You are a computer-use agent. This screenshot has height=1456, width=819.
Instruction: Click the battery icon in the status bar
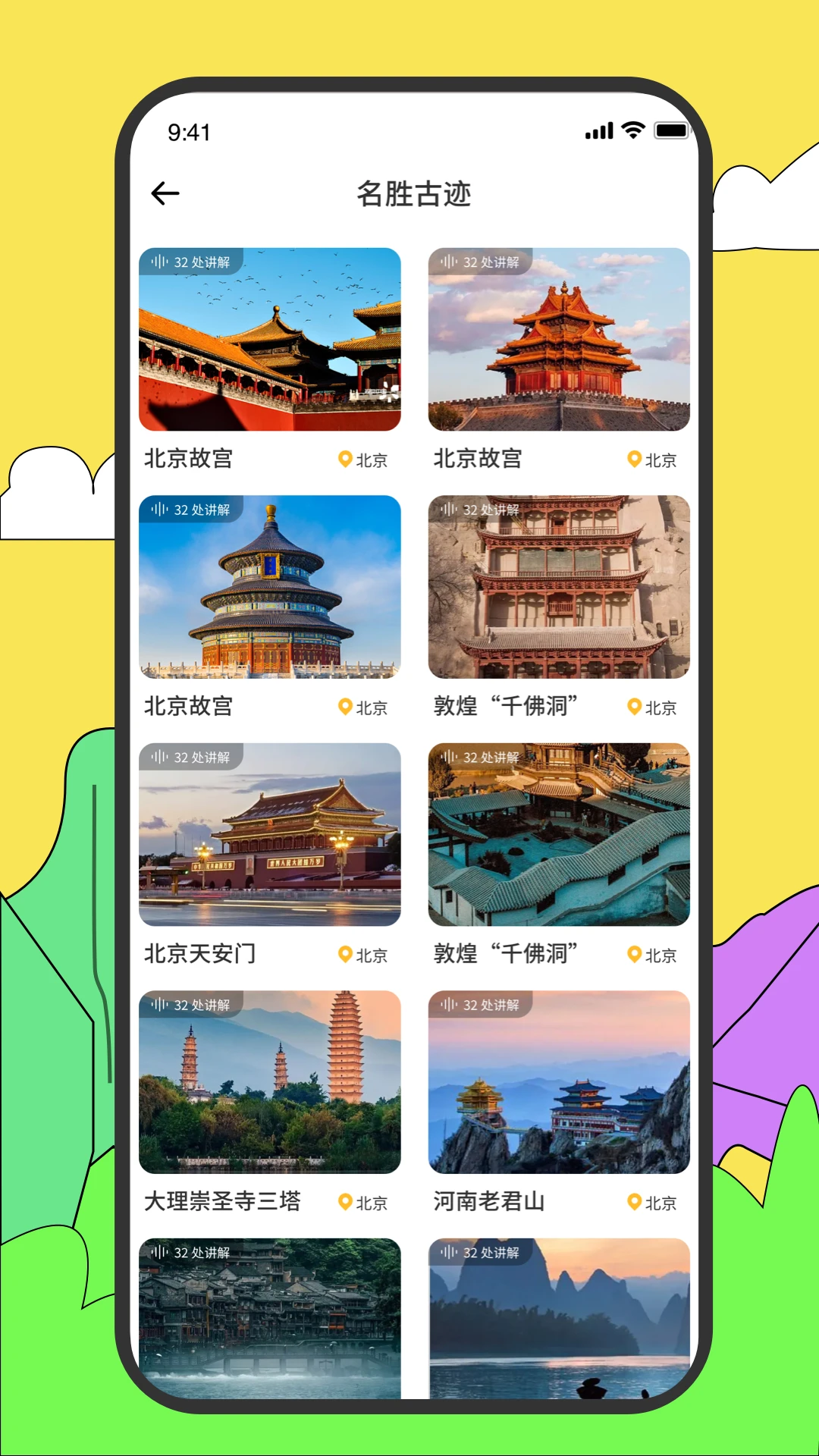pos(670,130)
